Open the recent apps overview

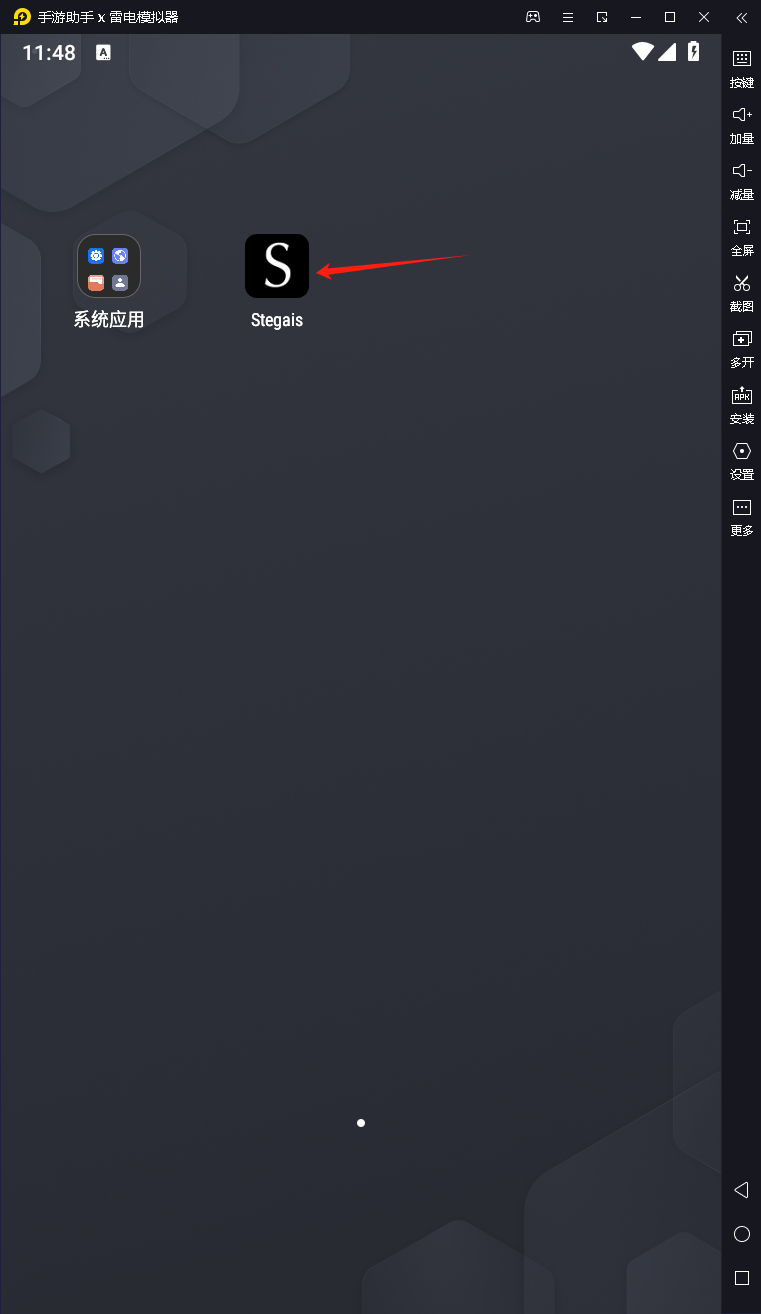[x=741, y=1278]
